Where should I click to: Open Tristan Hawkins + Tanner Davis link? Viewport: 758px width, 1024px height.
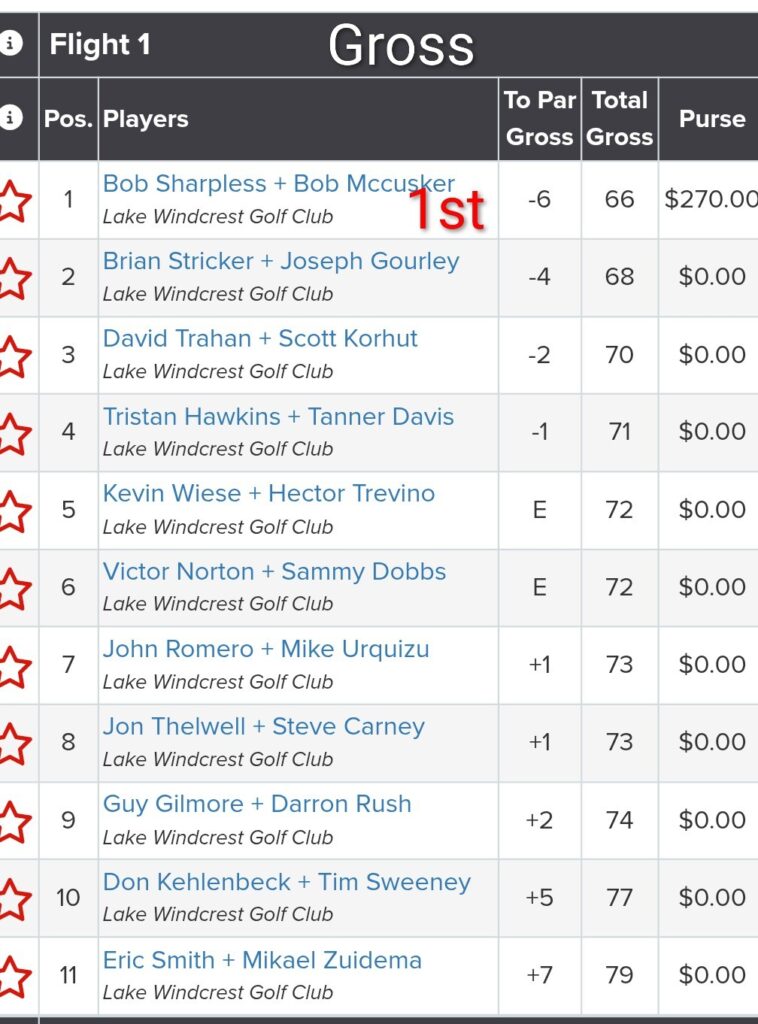pyautogui.click(x=278, y=417)
